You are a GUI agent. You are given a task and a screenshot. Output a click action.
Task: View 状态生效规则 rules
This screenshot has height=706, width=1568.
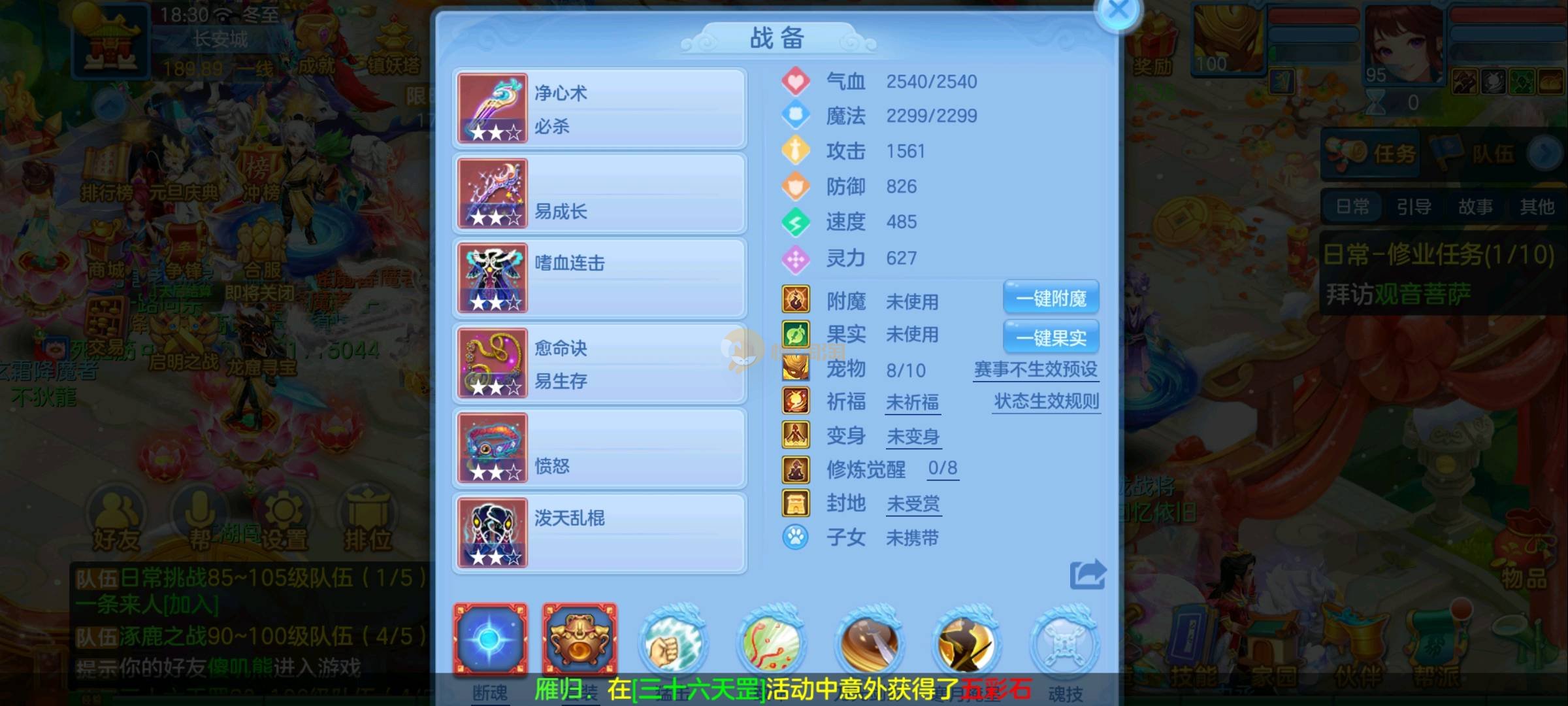[1046, 401]
